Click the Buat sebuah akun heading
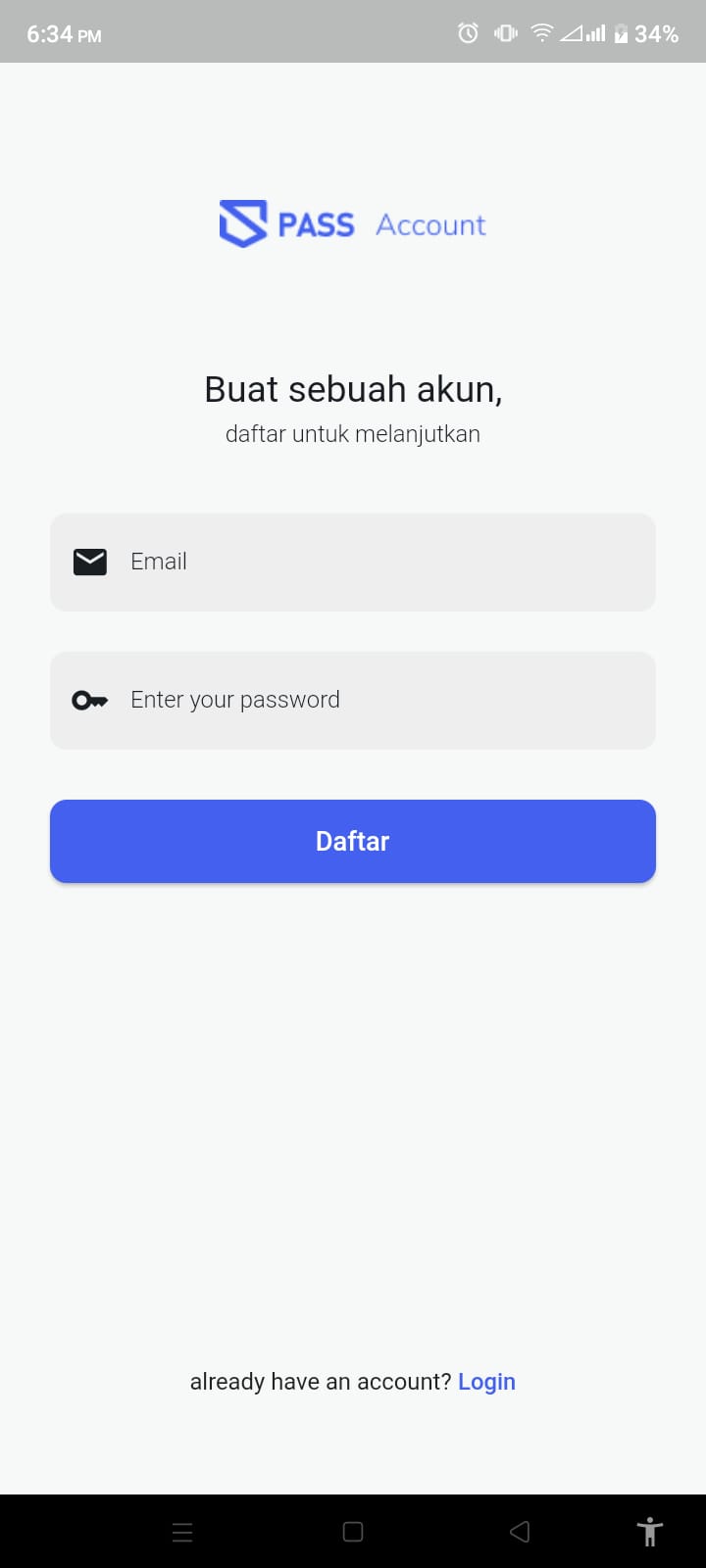706x1568 pixels. [x=352, y=388]
